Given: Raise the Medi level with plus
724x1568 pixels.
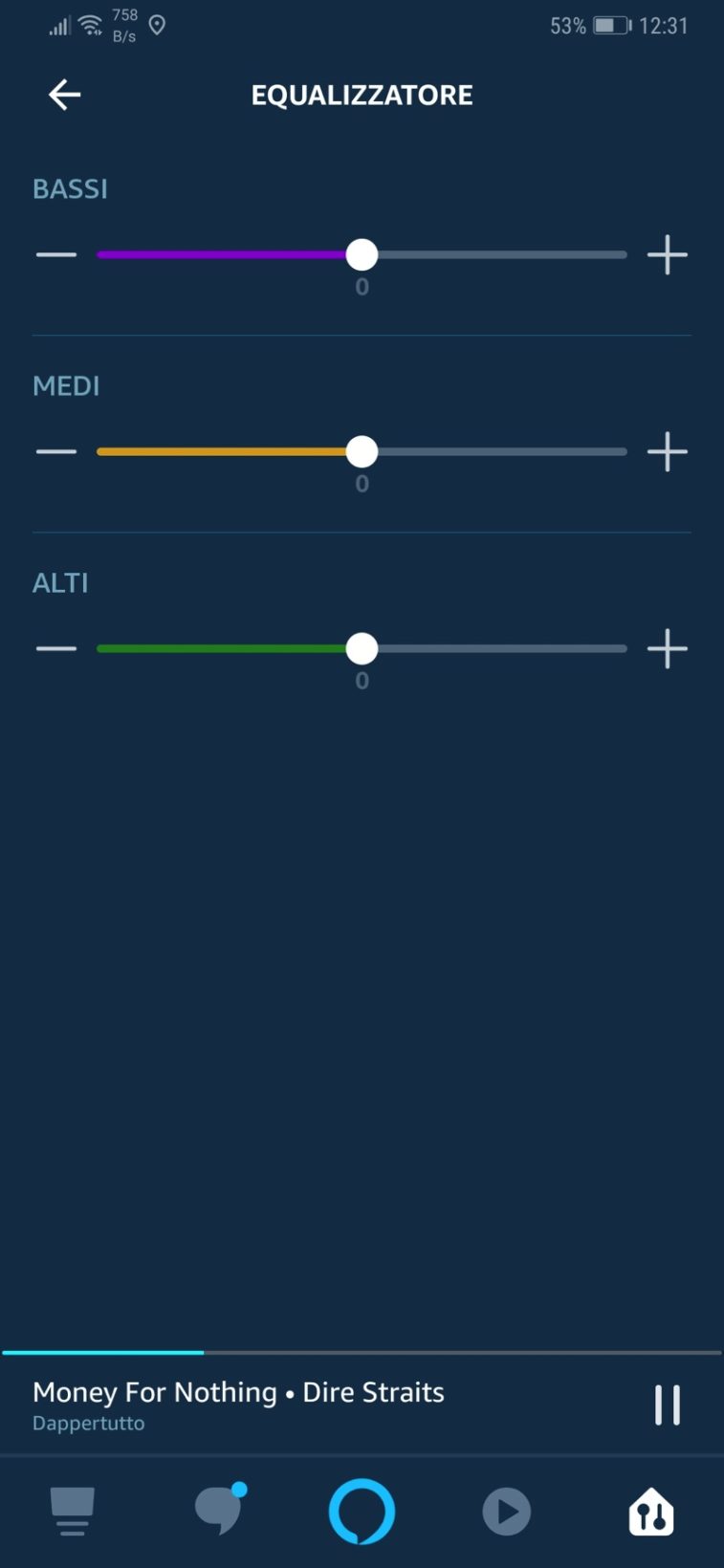Looking at the screenshot, I should click(x=667, y=452).
